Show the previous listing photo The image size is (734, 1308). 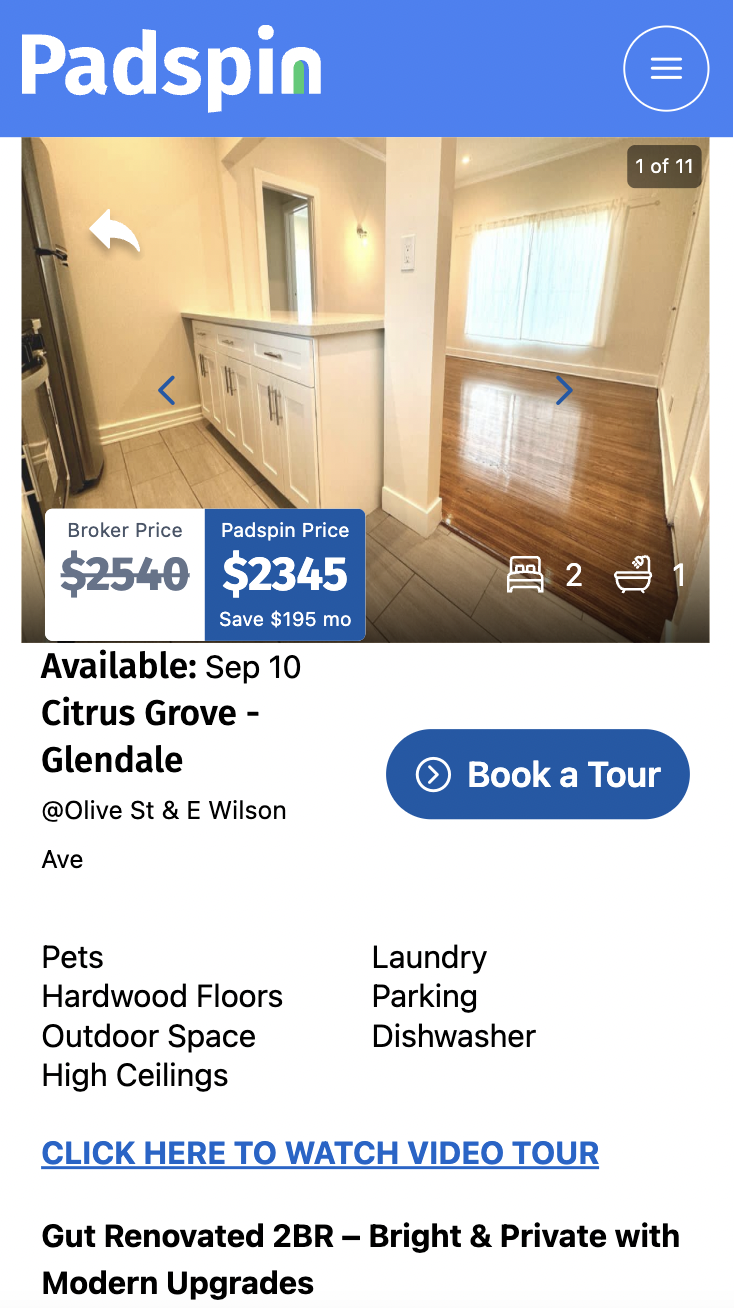(167, 390)
